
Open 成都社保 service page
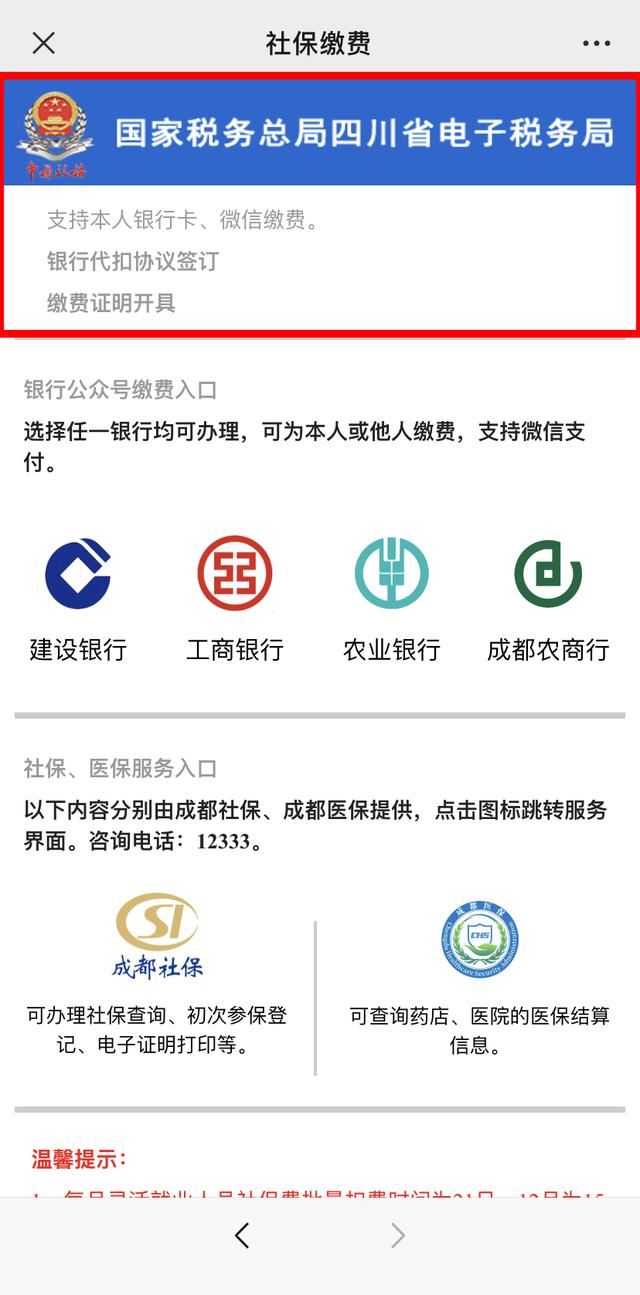pyautogui.click(x=157, y=937)
